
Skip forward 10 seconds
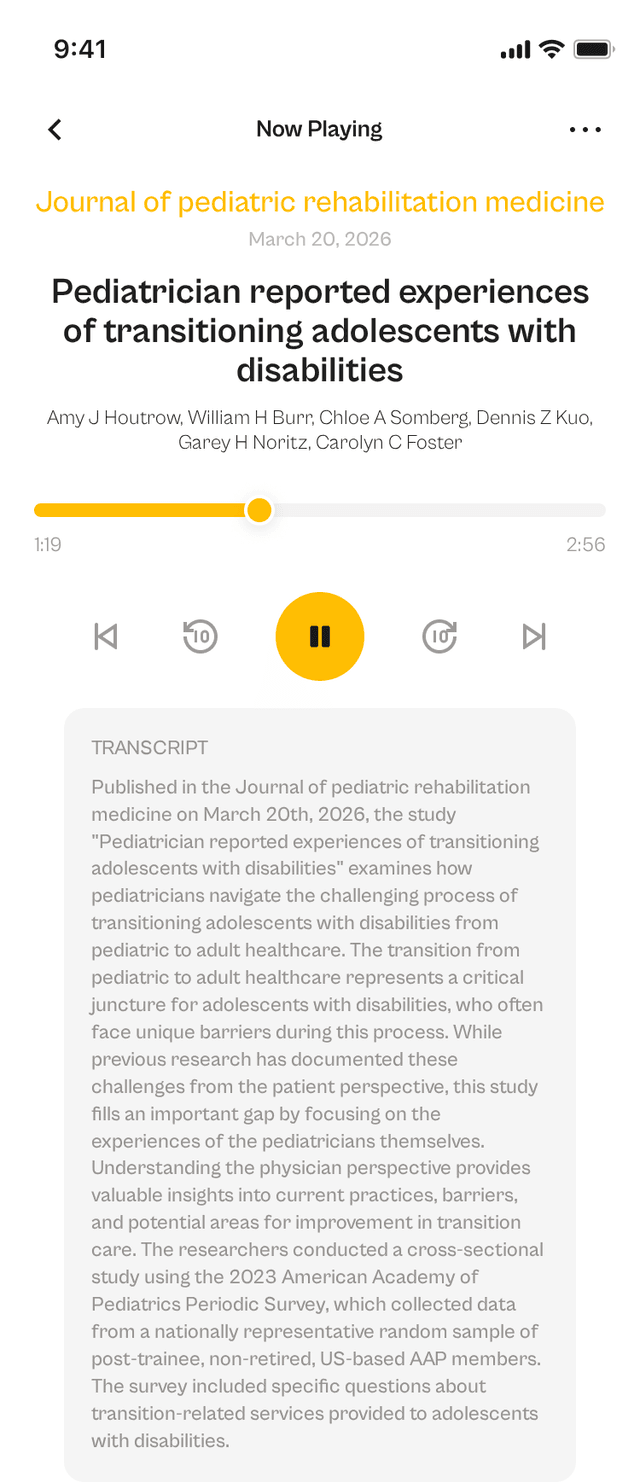click(x=439, y=636)
